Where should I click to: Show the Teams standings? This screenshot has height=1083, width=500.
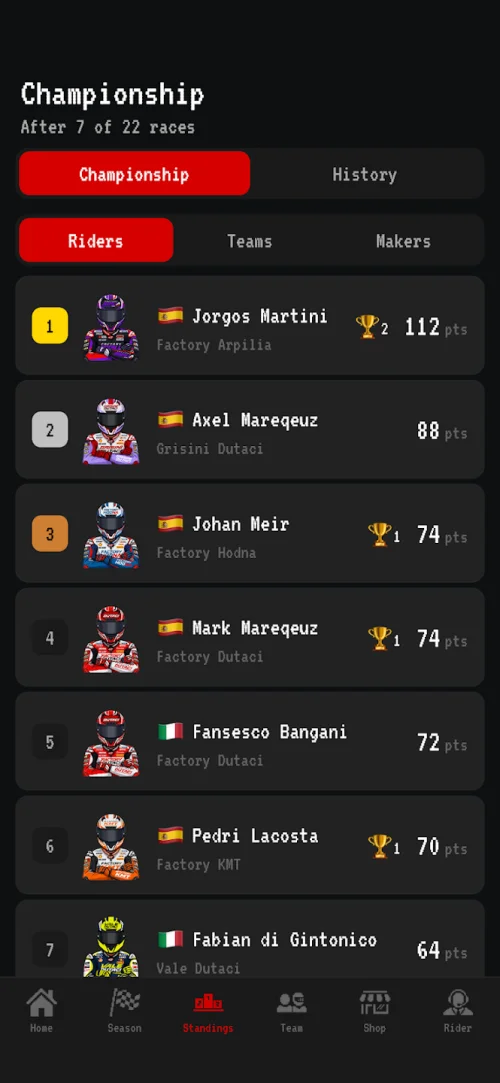249,240
